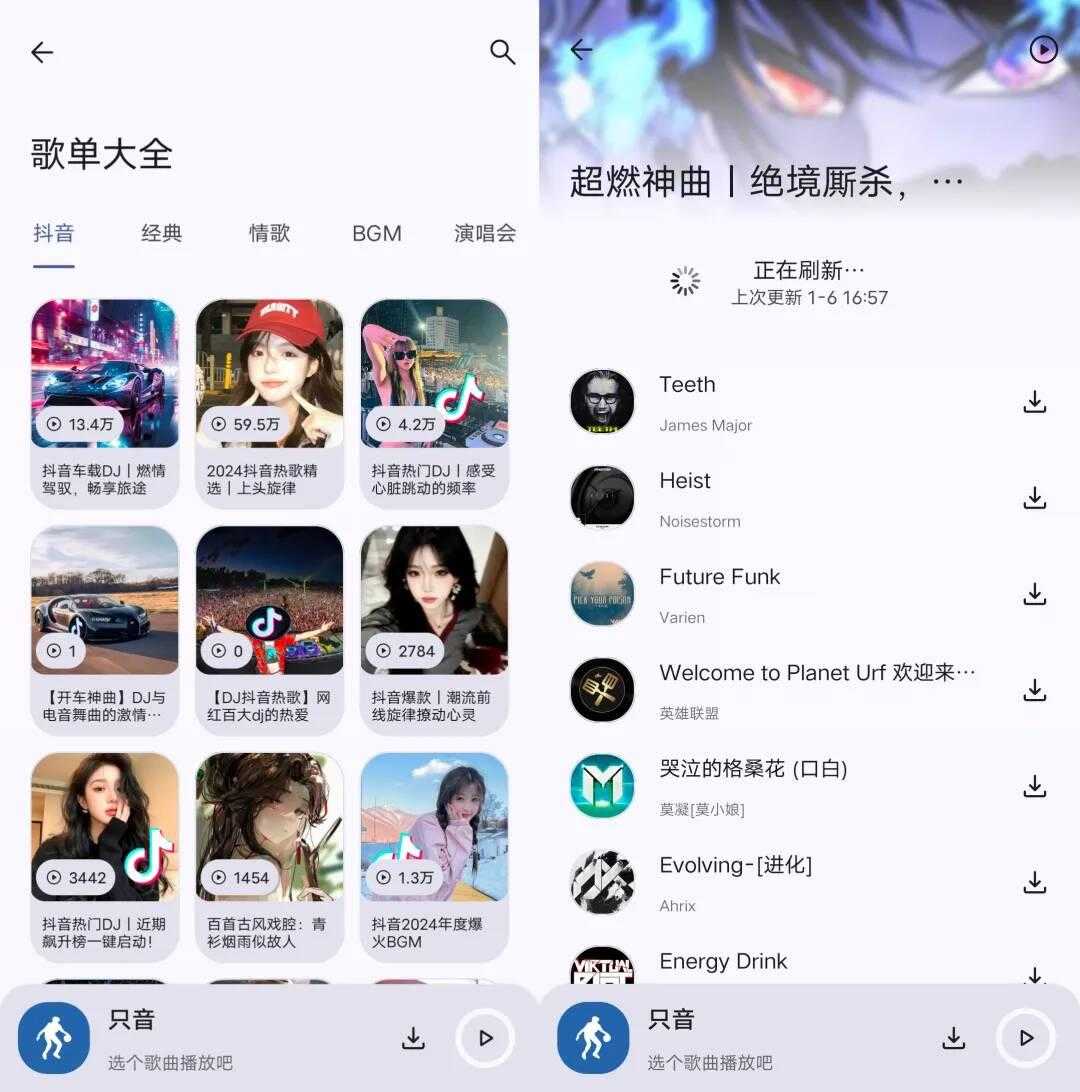This screenshot has height=1092, width=1080.
Task: Switch to the 经典 tab
Action: click(x=161, y=233)
